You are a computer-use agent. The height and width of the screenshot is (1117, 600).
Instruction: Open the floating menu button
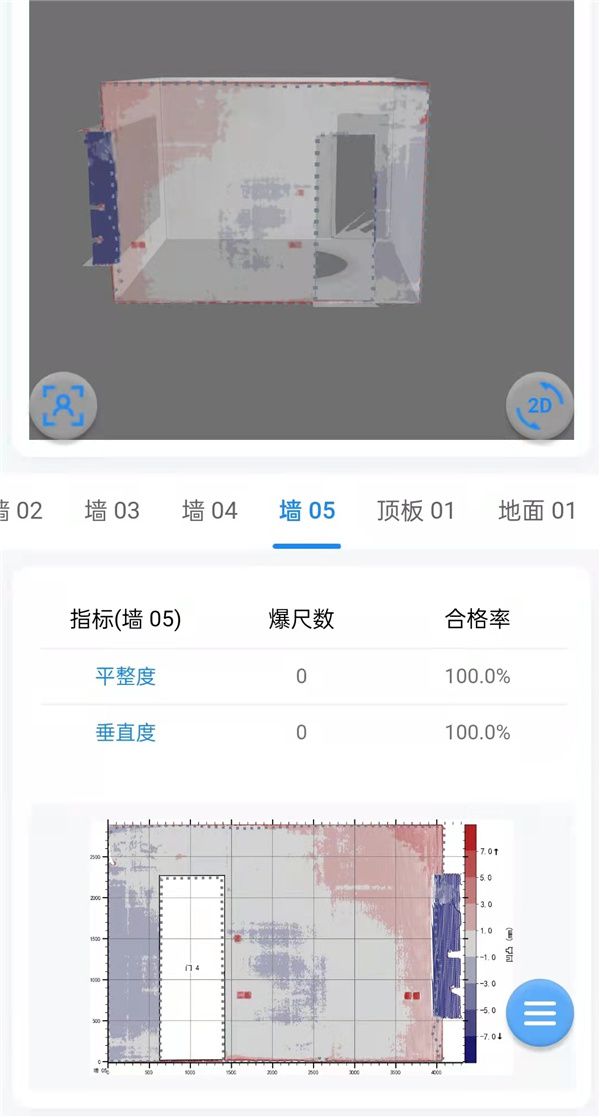pyautogui.click(x=540, y=1013)
